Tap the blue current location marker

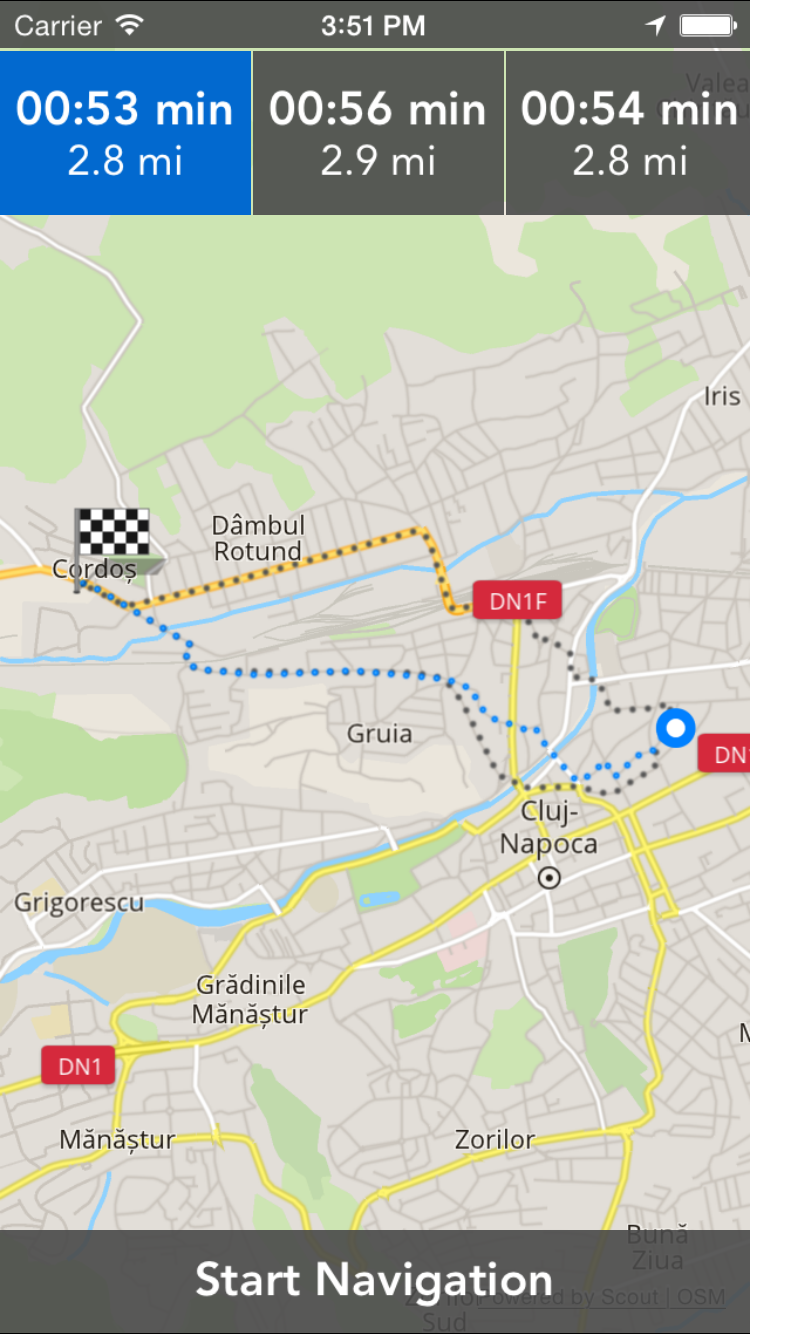tap(675, 728)
